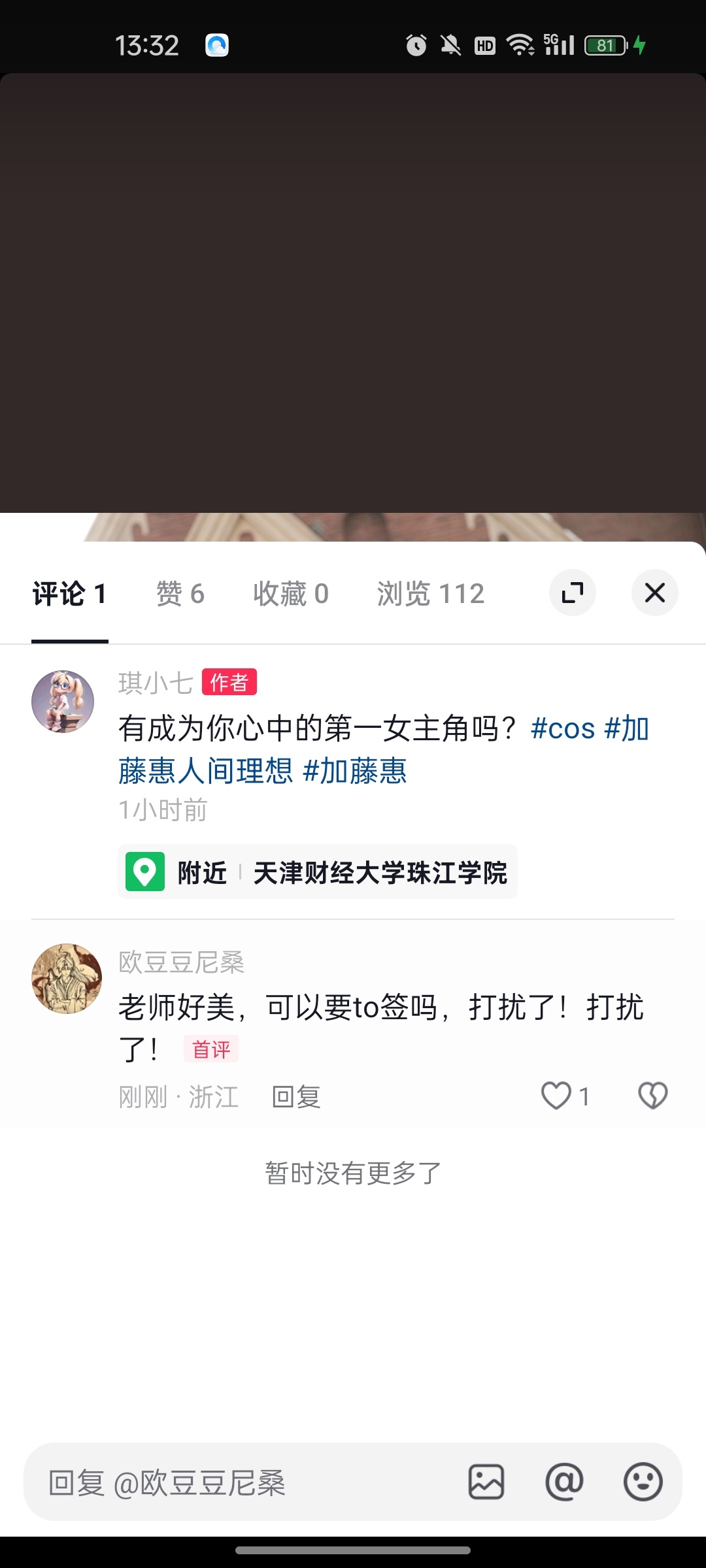The width and height of the screenshot is (706, 1568).
Task: Select the 评论 1 tab
Action: point(69,594)
